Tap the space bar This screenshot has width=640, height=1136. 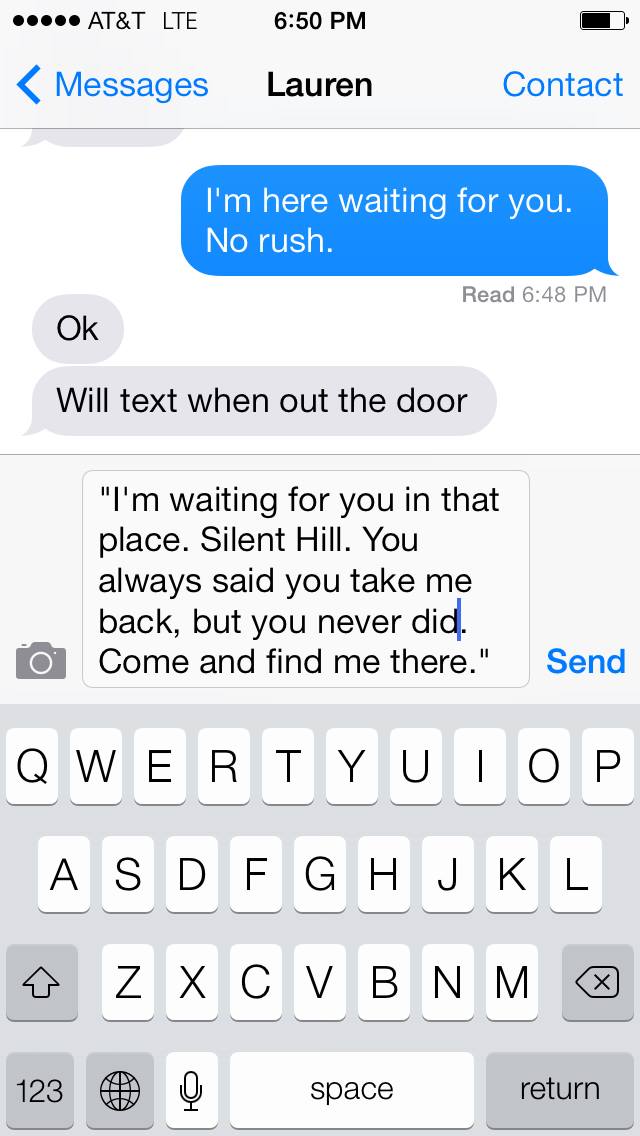tap(351, 1089)
